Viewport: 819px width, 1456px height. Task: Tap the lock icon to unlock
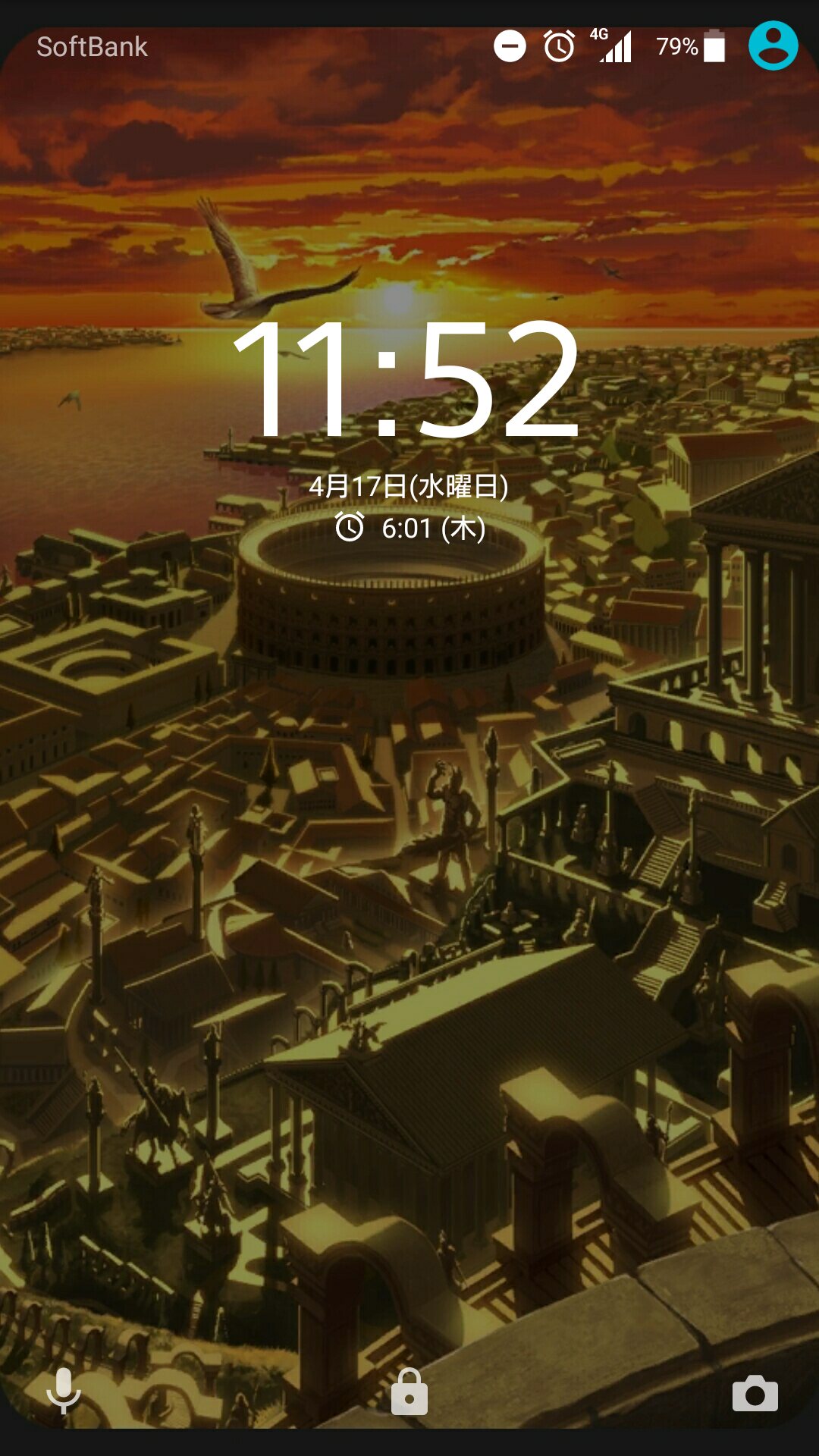(x=409, y=1392)
